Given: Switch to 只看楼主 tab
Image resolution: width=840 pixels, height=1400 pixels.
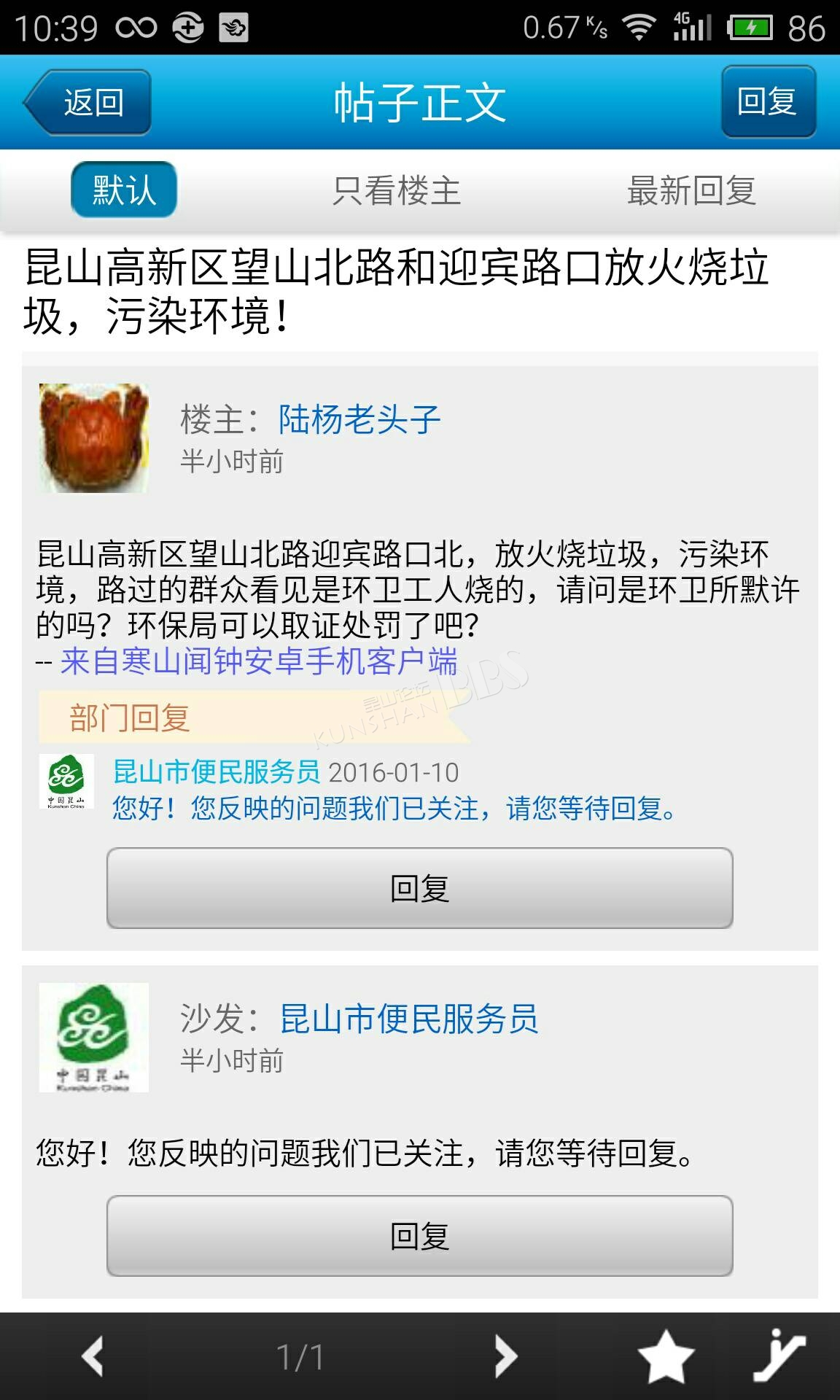Looking at the screenshot, I should 397,190.
